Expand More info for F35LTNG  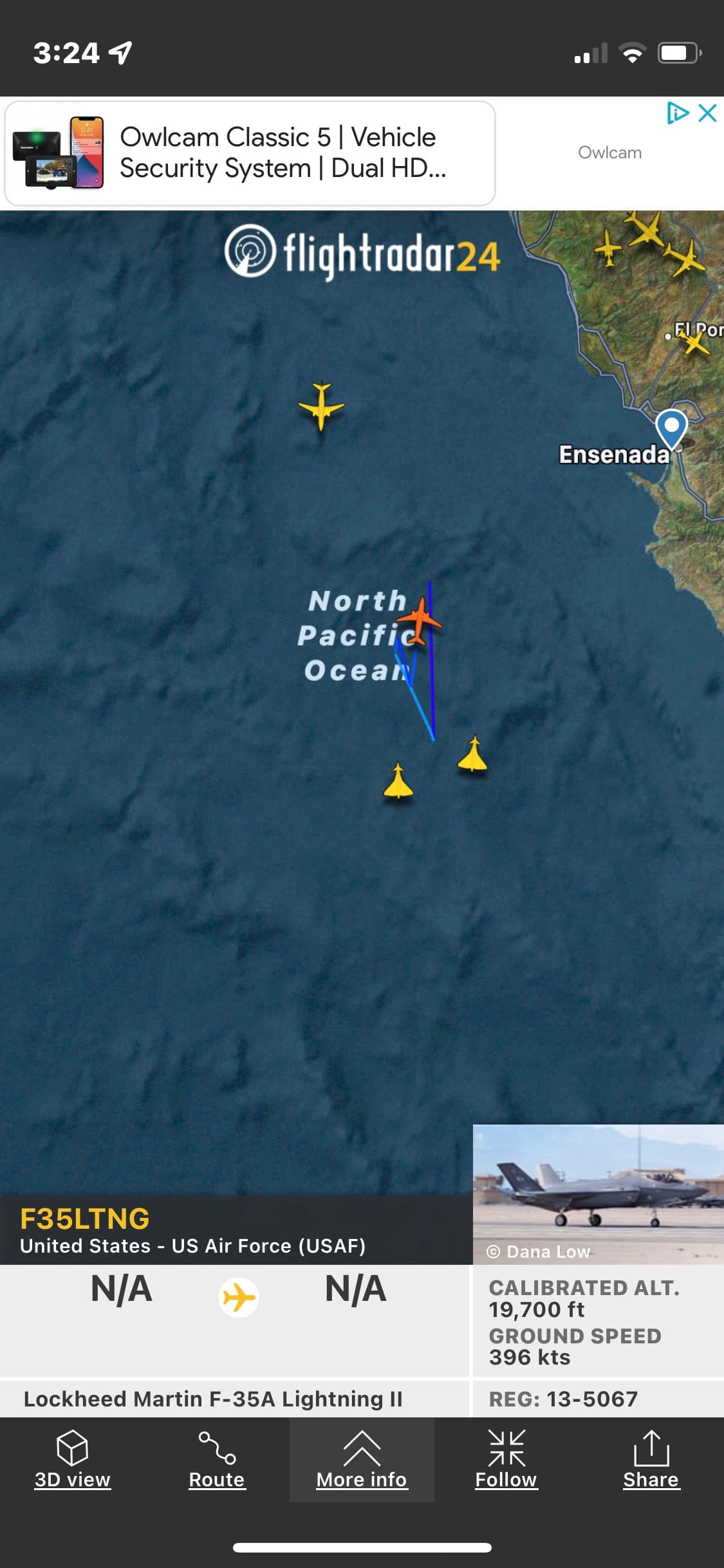362,1460
